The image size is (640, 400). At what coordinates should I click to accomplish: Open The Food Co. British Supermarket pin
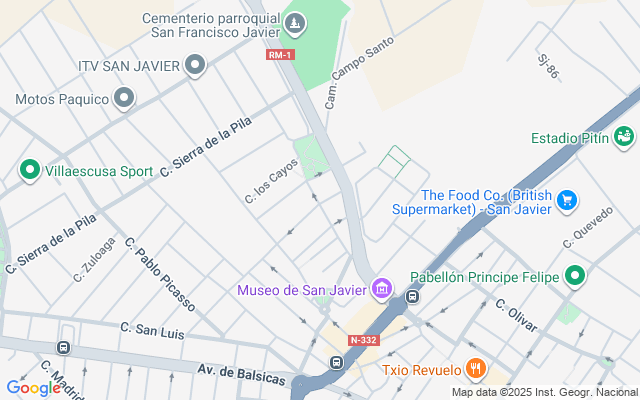(x=567, y=201)
